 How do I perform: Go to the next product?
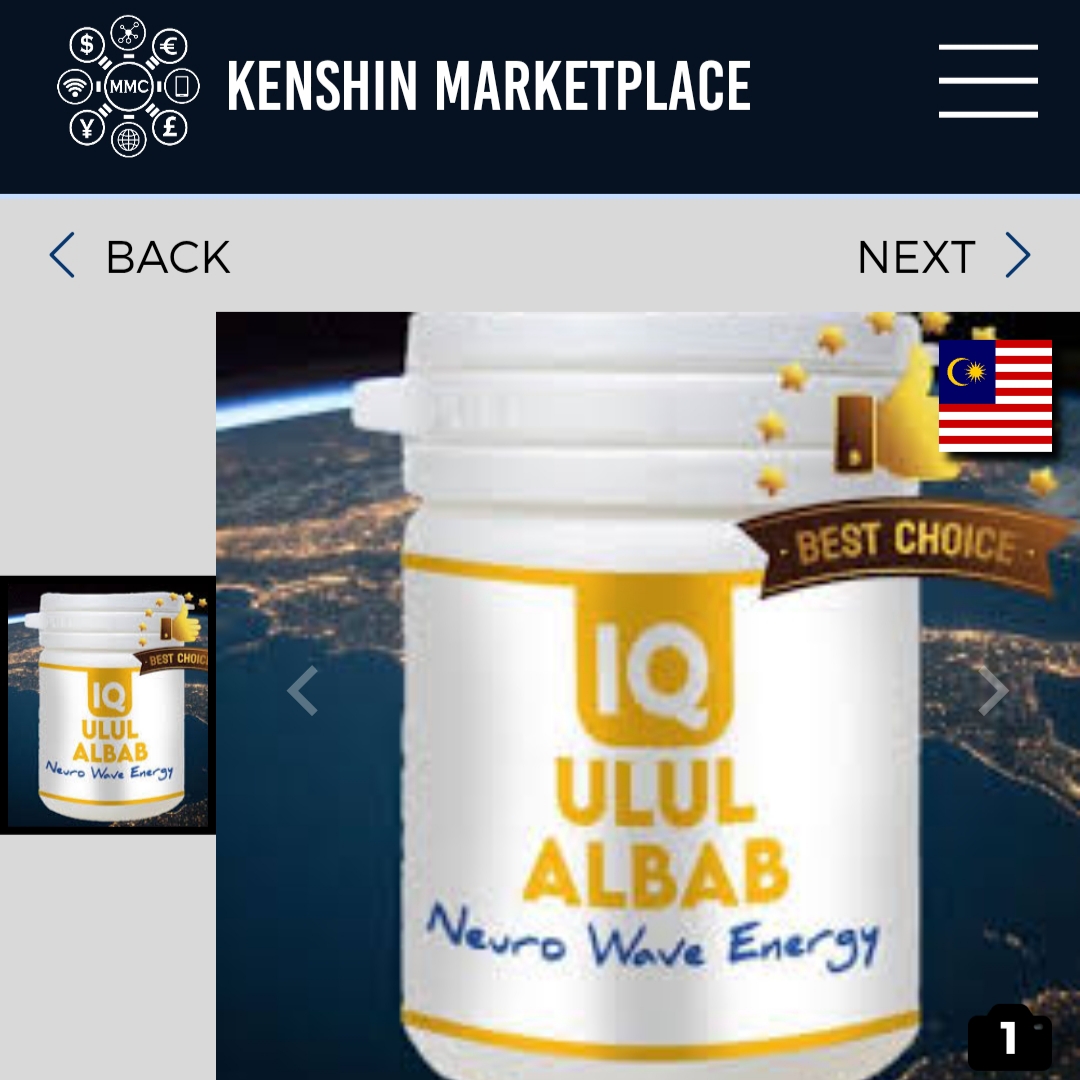(943, 257)
